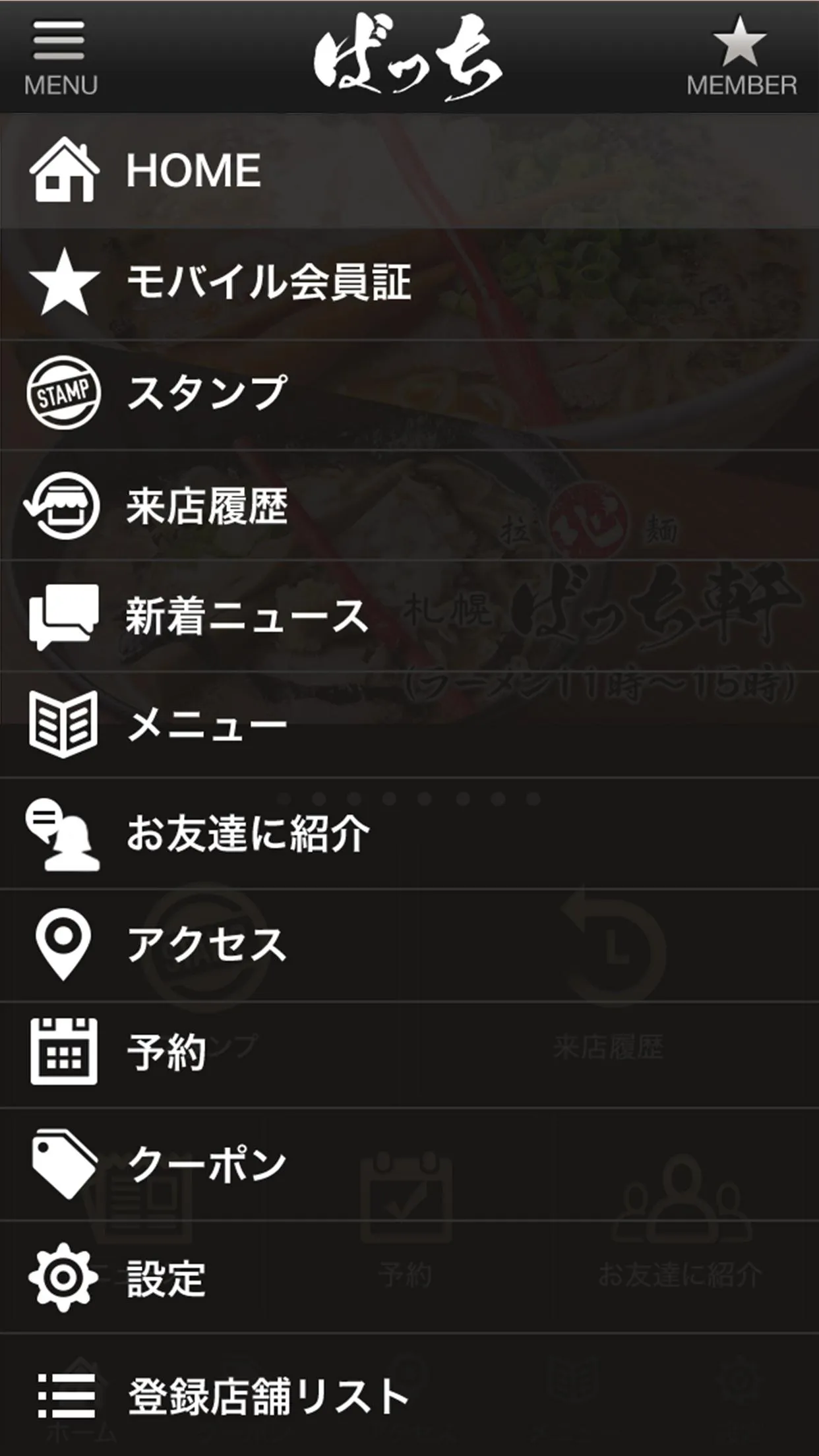Tap the メニュー row
Viewport: 819px width, 1456px height.
click(409, 724)
